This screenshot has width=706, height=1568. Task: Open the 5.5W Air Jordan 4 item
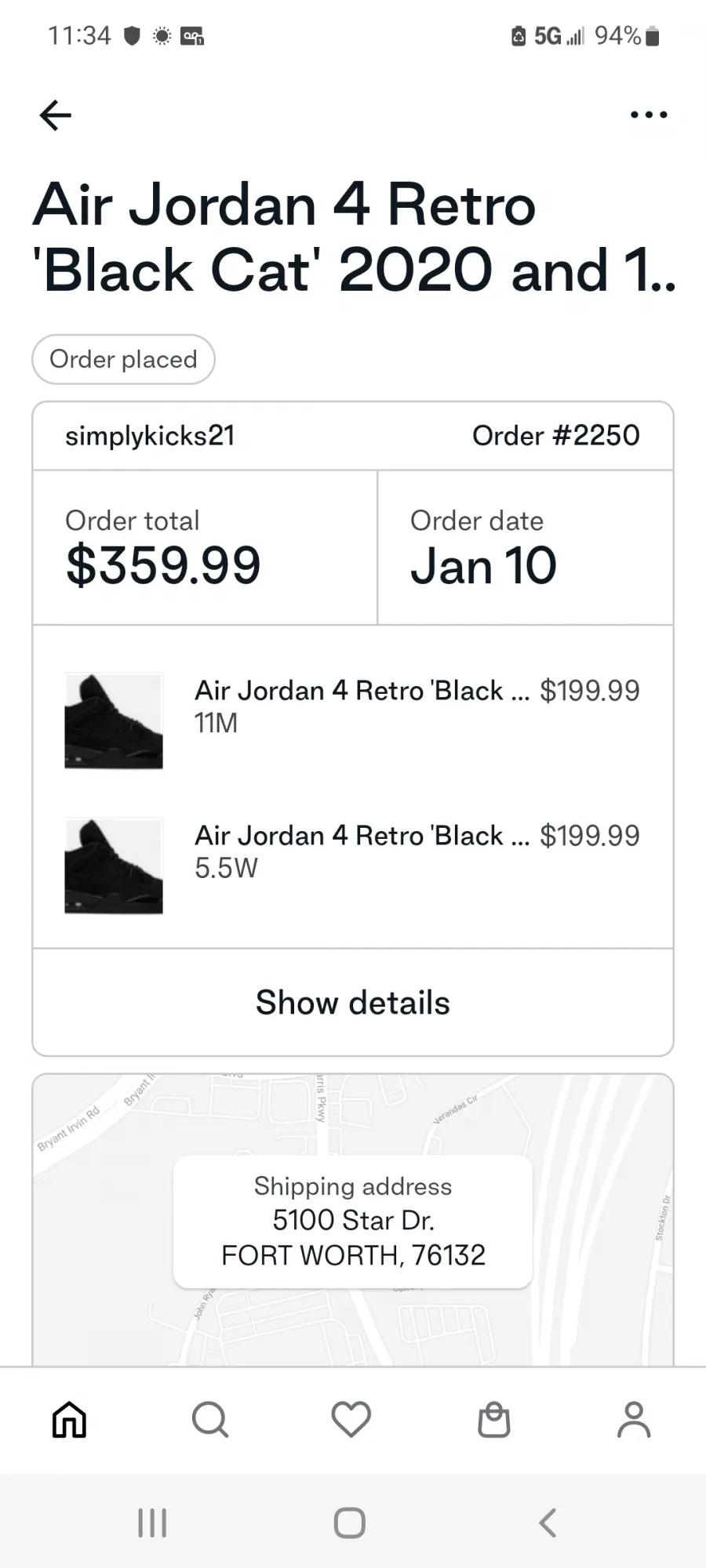point(352,866)
